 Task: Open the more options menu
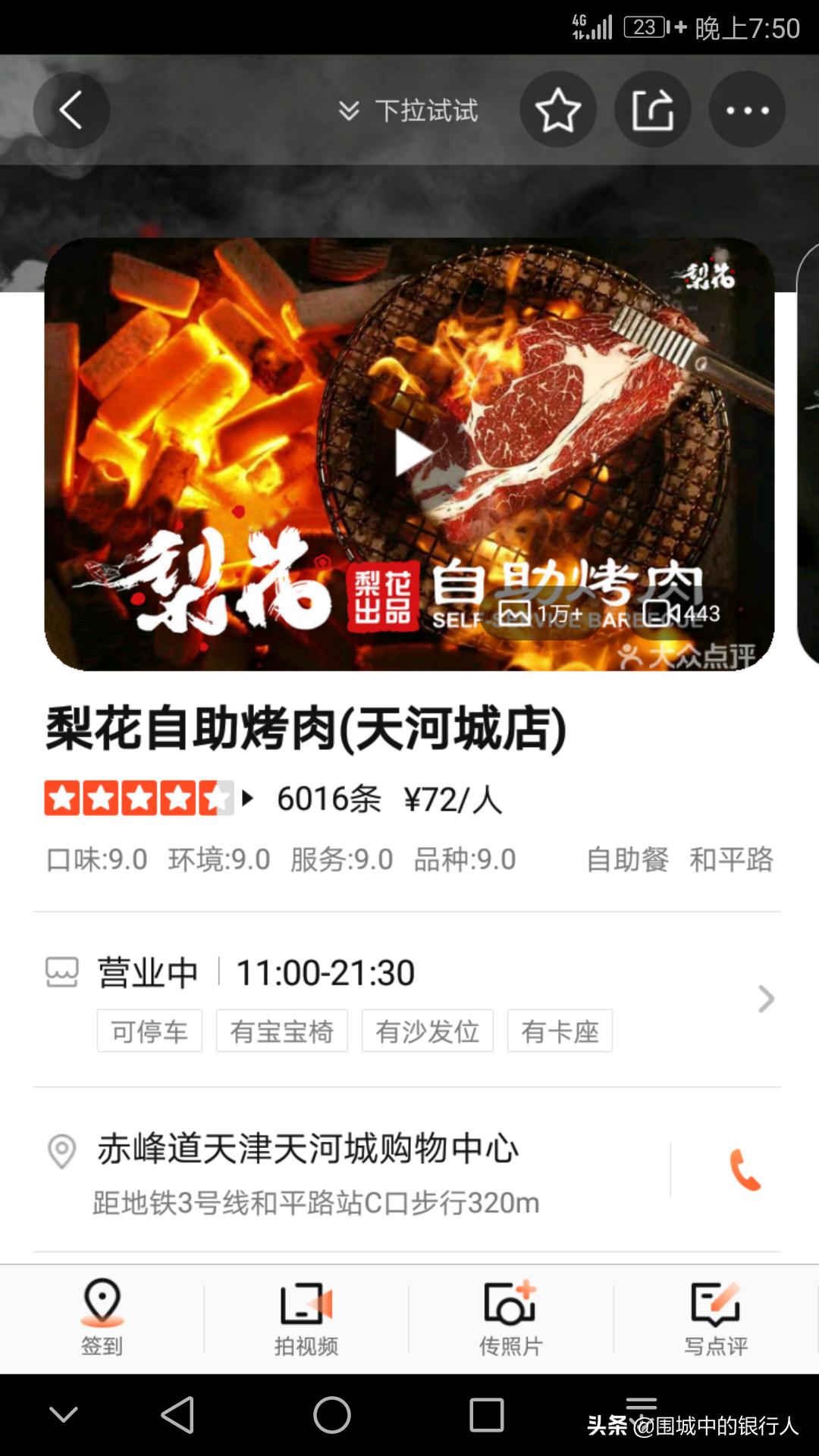click(x=745, y=109)
